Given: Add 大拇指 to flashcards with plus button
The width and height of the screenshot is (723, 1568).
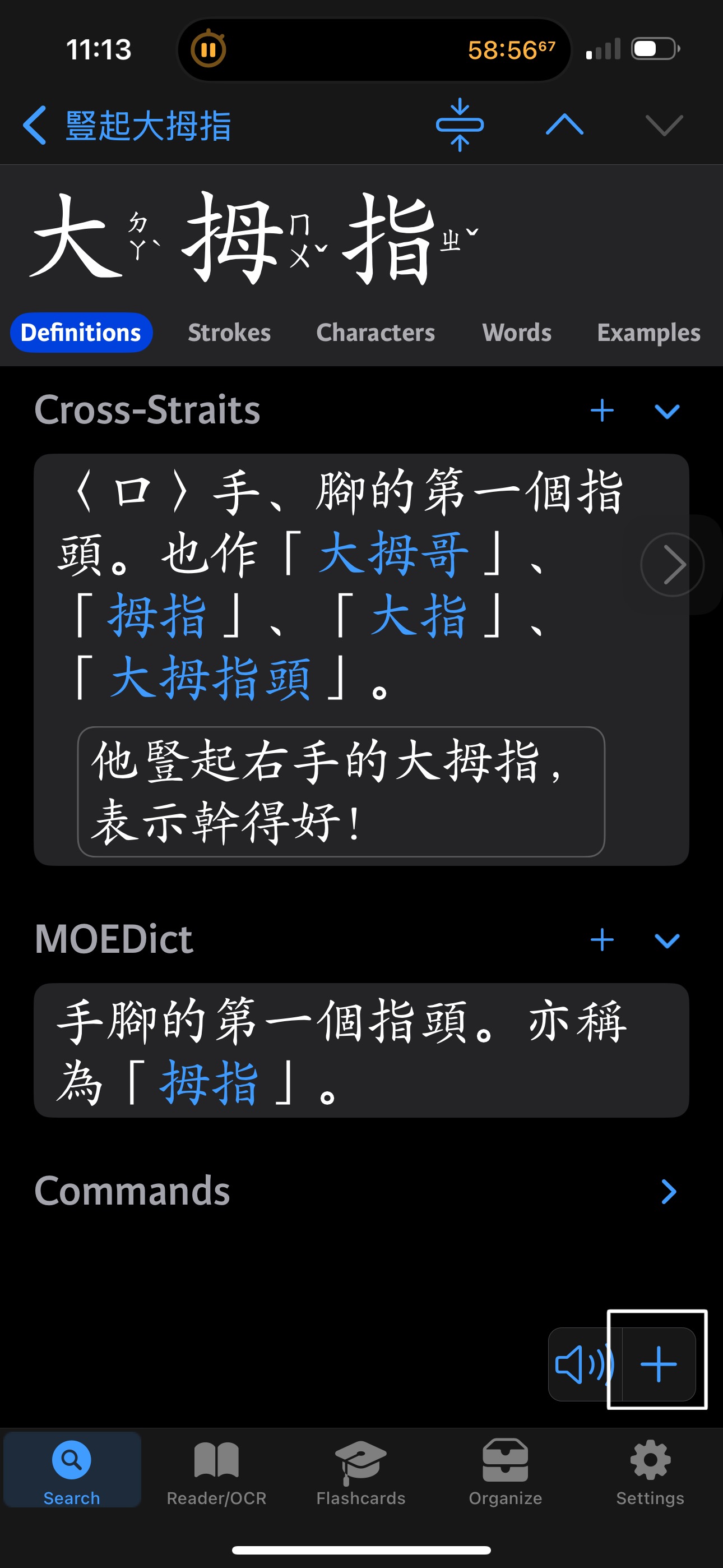Looking at the screenshot, I should [659, 1364].
